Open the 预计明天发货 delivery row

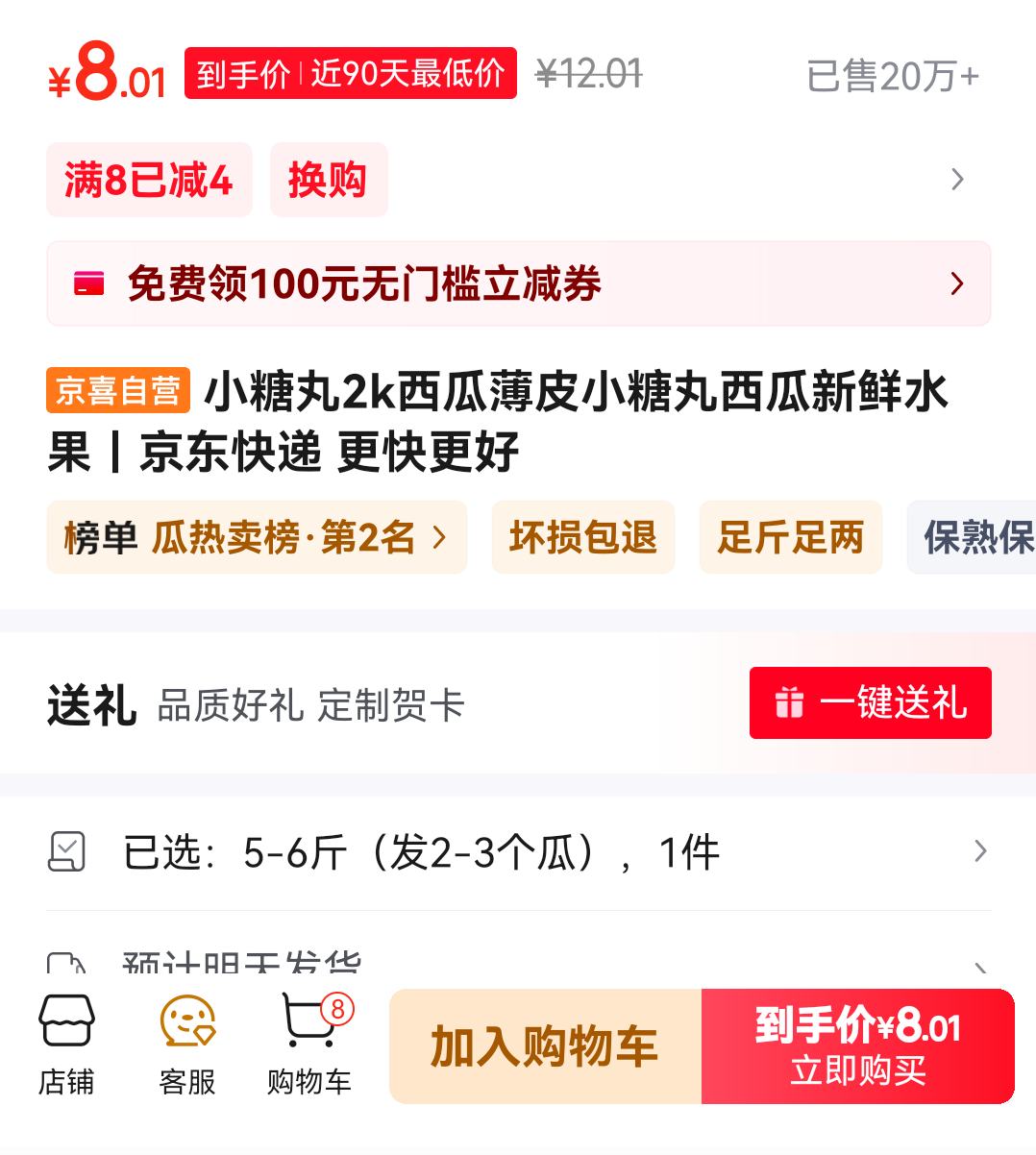[x=518, y=964]
